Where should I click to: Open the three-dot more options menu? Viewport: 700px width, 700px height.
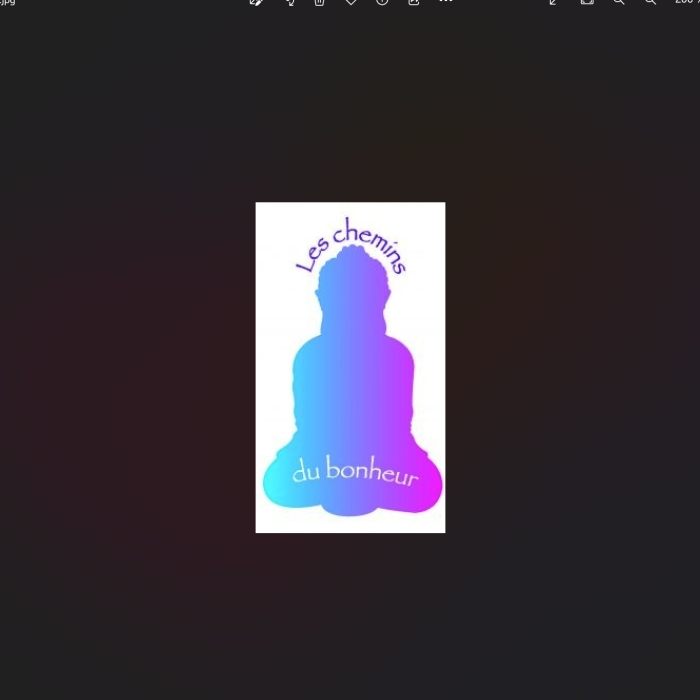pos(446,1)
